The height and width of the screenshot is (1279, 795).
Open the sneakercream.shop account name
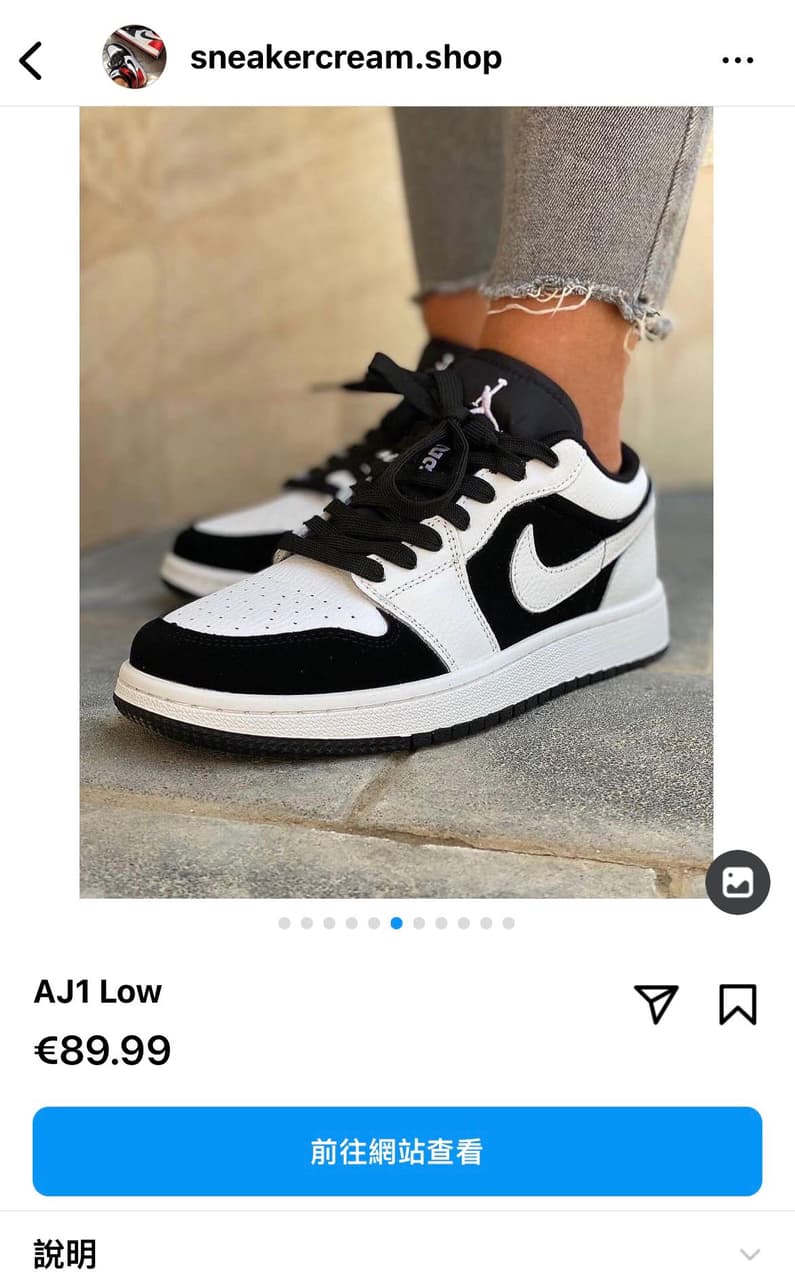tap(346, 58)
